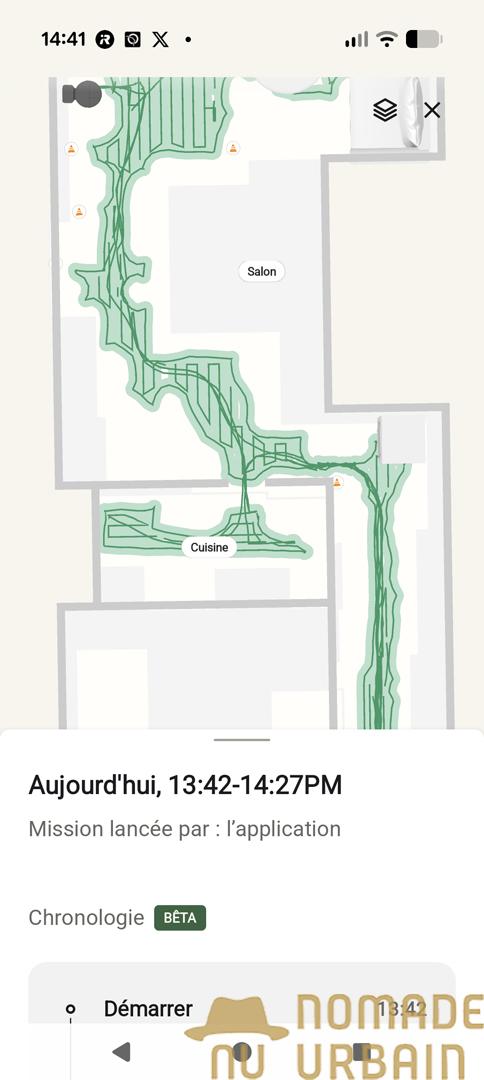Go back with the system back button
484x1080 pixels.
pyautogui.click(x=121, y=1051)
